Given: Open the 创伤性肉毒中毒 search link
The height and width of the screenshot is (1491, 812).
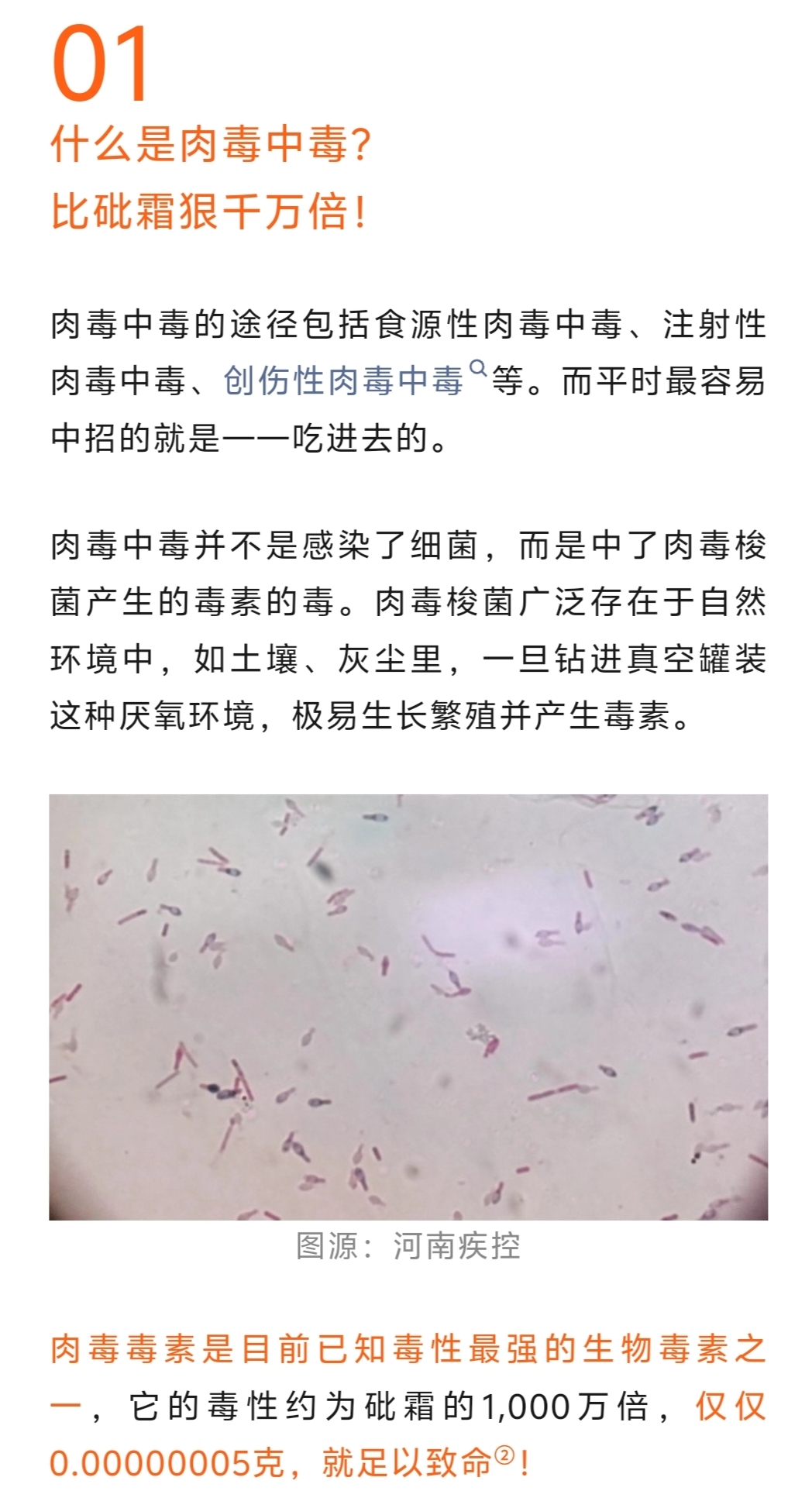Looking at the screenshot, I should 343,380.
